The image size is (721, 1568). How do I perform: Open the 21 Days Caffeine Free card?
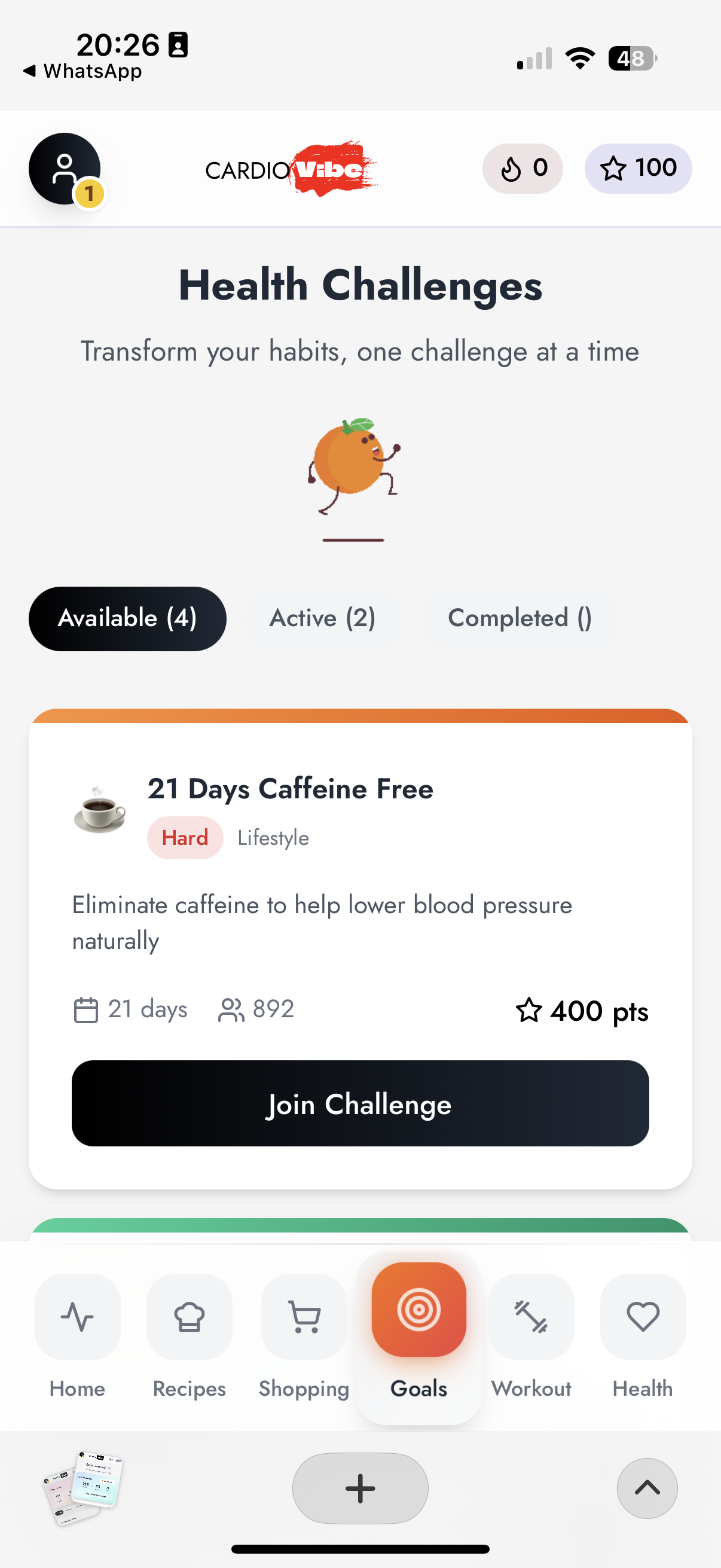click(x=290, y=789)
